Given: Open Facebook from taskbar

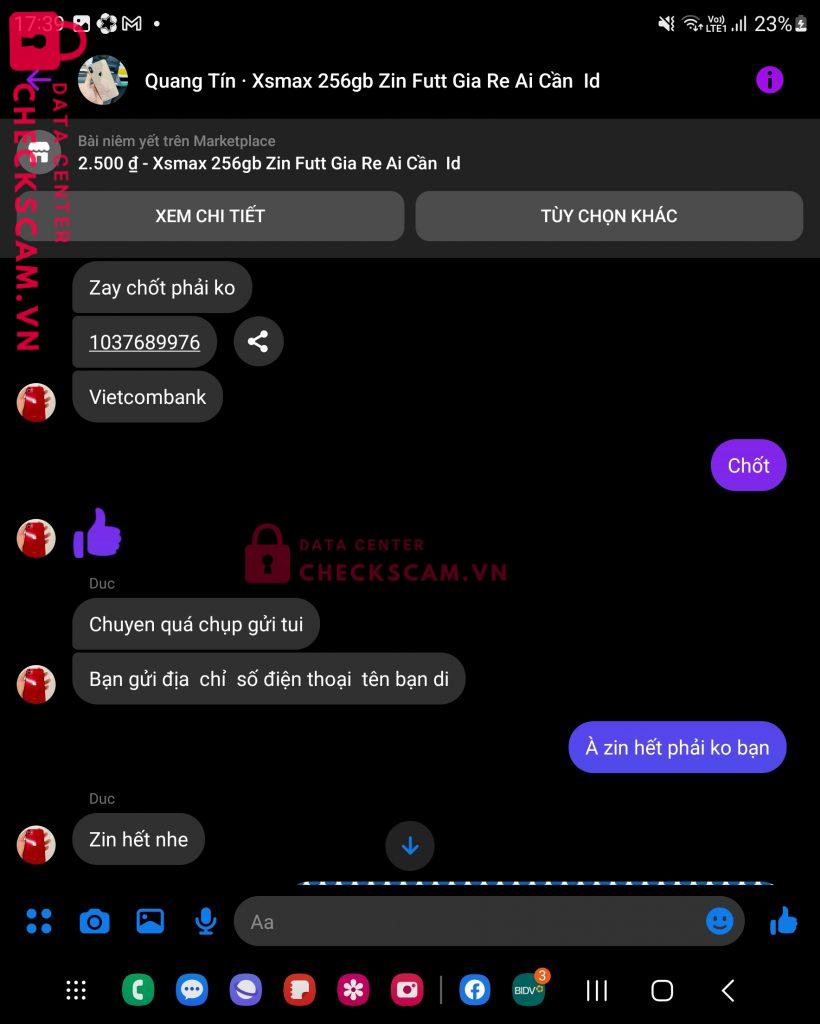Looking at the screenshot, I should pyautogui.click(x=474, y=990).
